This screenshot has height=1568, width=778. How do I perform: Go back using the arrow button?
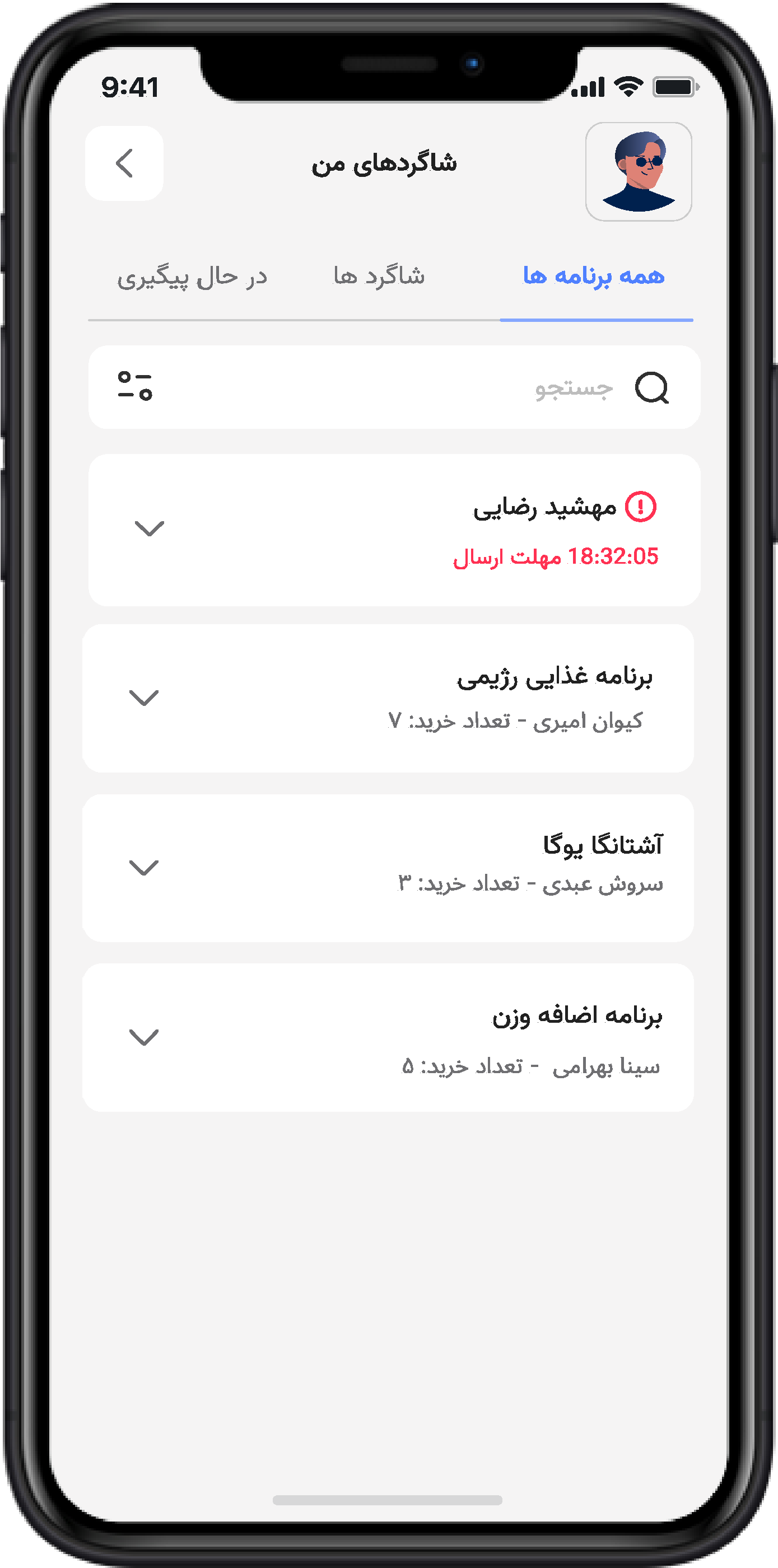[x=124, y=163]
